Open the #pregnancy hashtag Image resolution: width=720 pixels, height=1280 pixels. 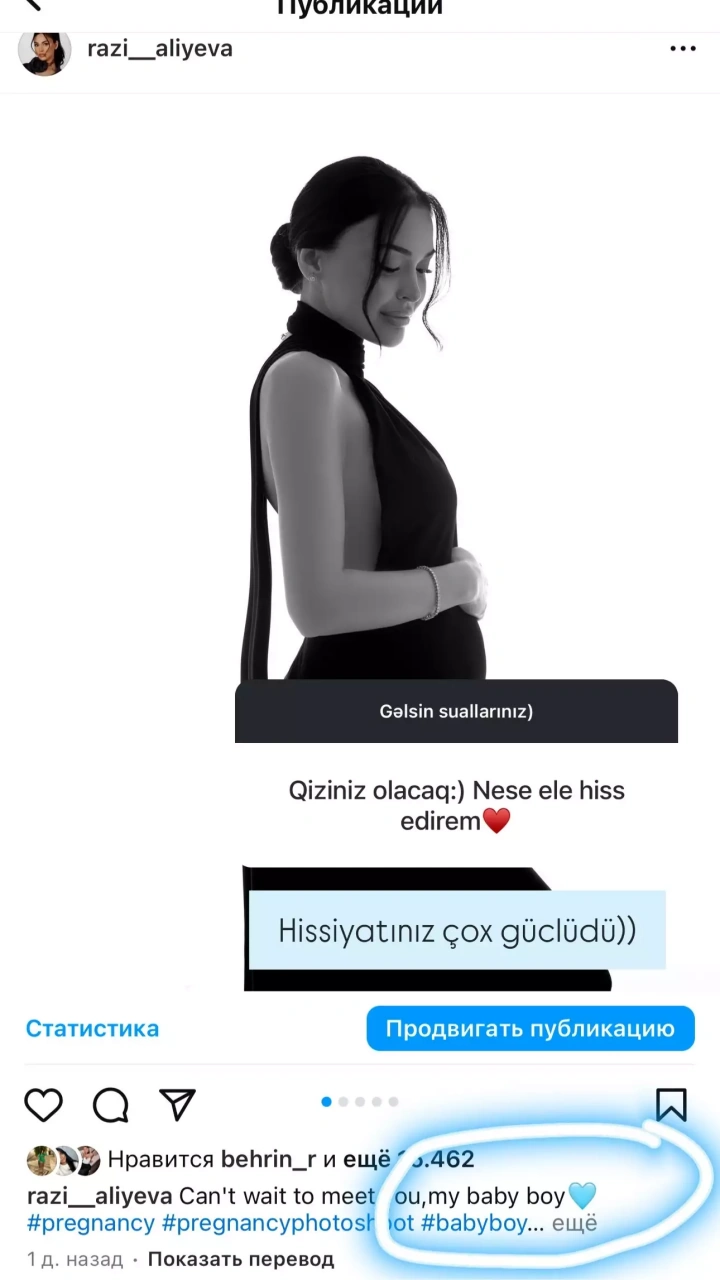[90, 1223]
